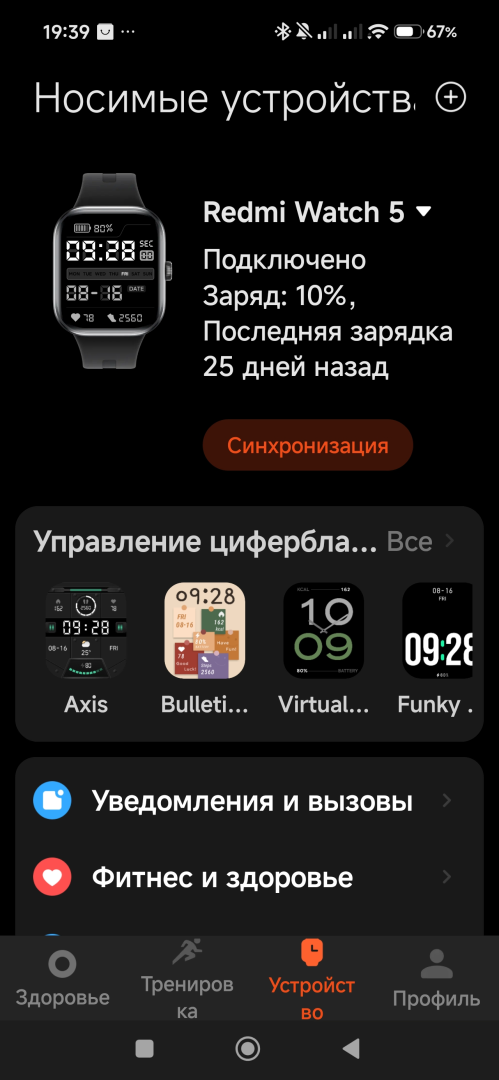The width and height of the screenshot is (499, 1080).
Task: Open recent apps via square button
Action: point(145,1049)
